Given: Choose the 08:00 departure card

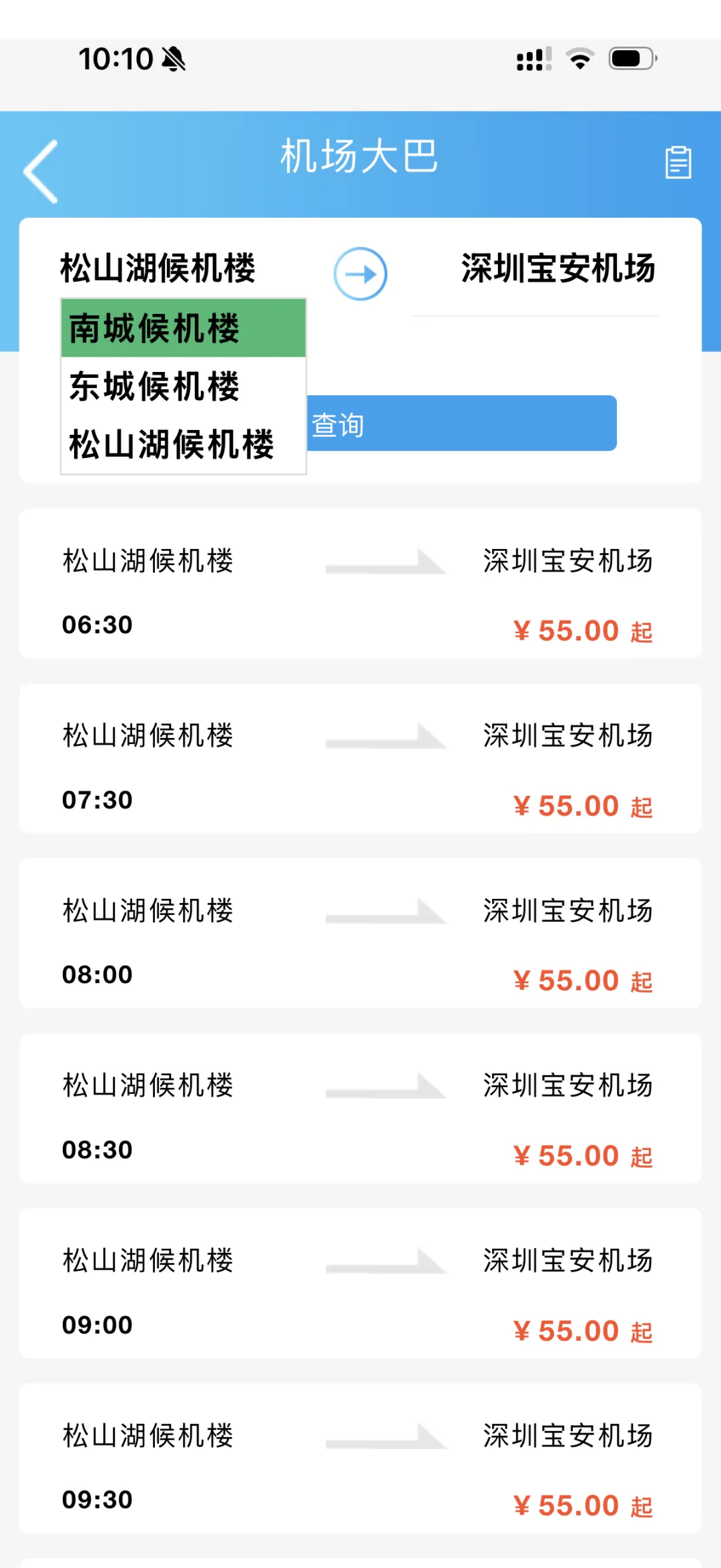Looking at the screenshot, I should click(360, 934).
